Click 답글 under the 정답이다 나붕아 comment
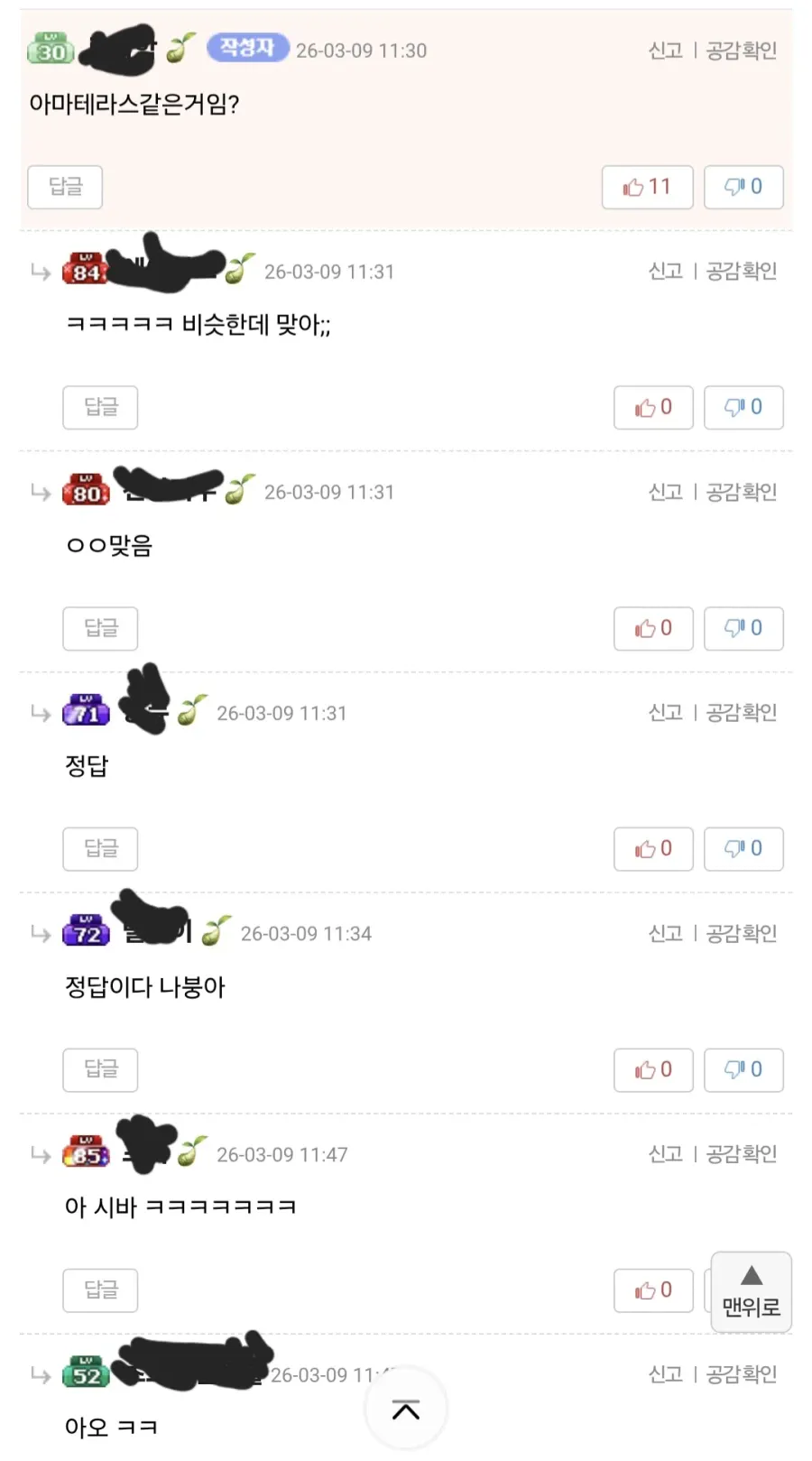812x1461 pixels. [x=100, y=1069]
